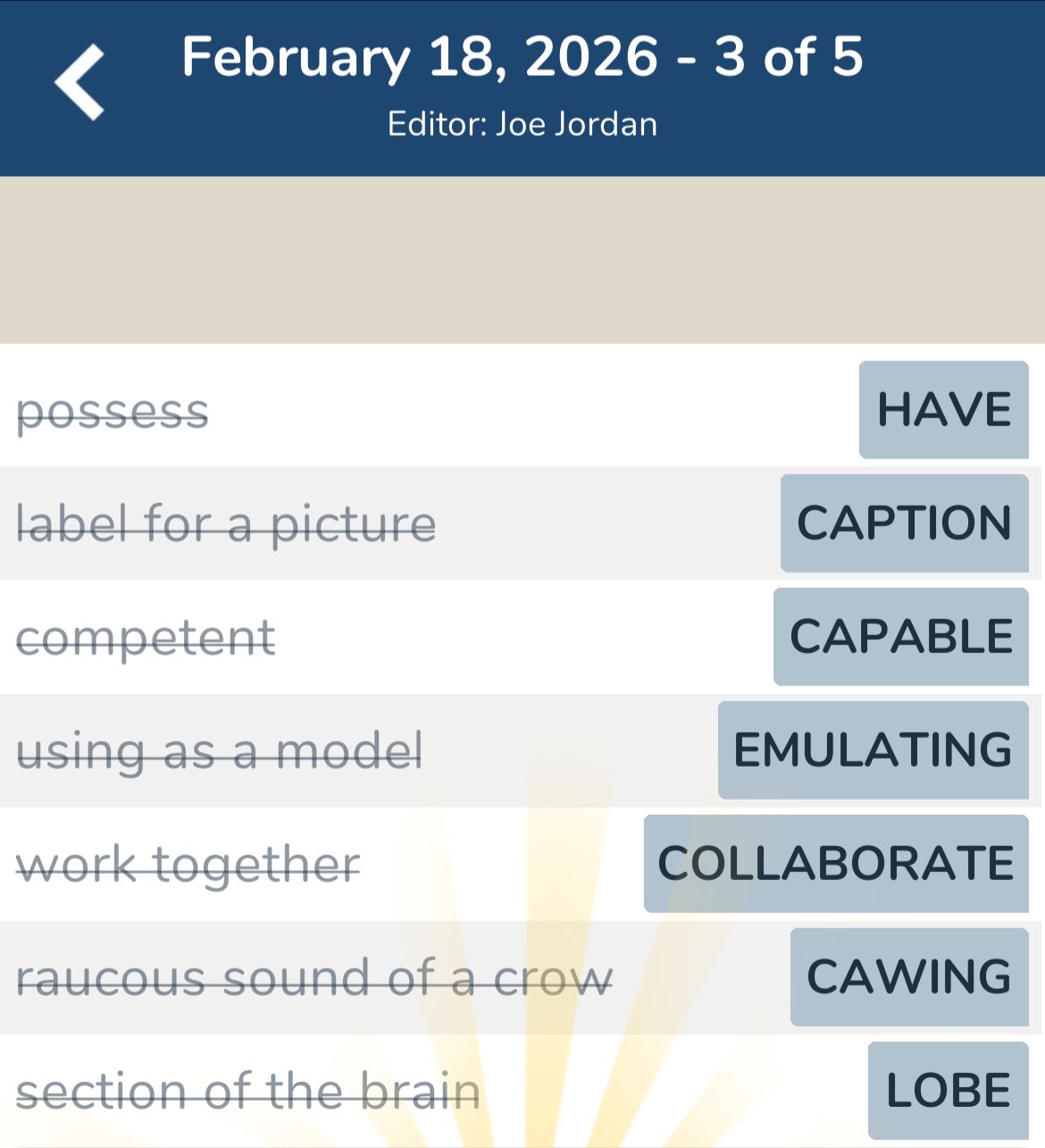The image size is (1045, 1148).
Task: Click the dark blue header bar
Action: [522, 89]
